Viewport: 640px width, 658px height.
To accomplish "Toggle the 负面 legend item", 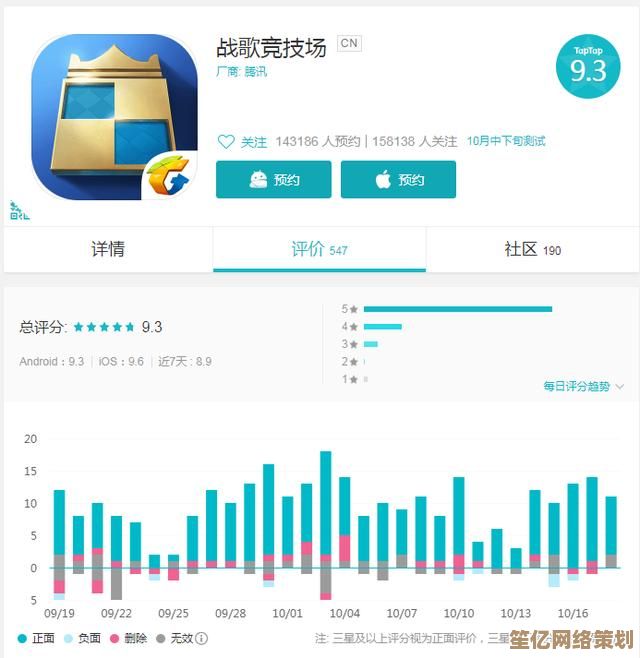I will [82, 638].
